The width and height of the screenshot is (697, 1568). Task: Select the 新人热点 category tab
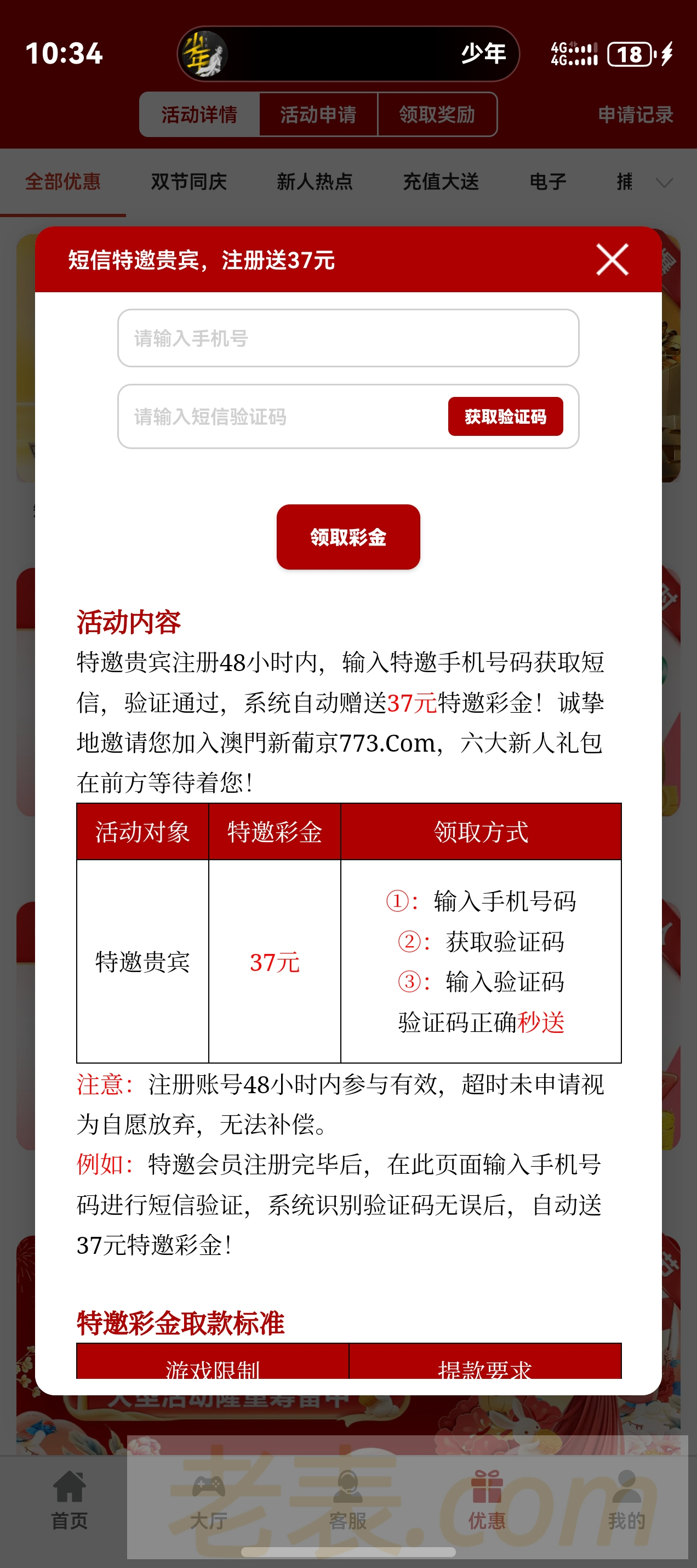point(315,181)
